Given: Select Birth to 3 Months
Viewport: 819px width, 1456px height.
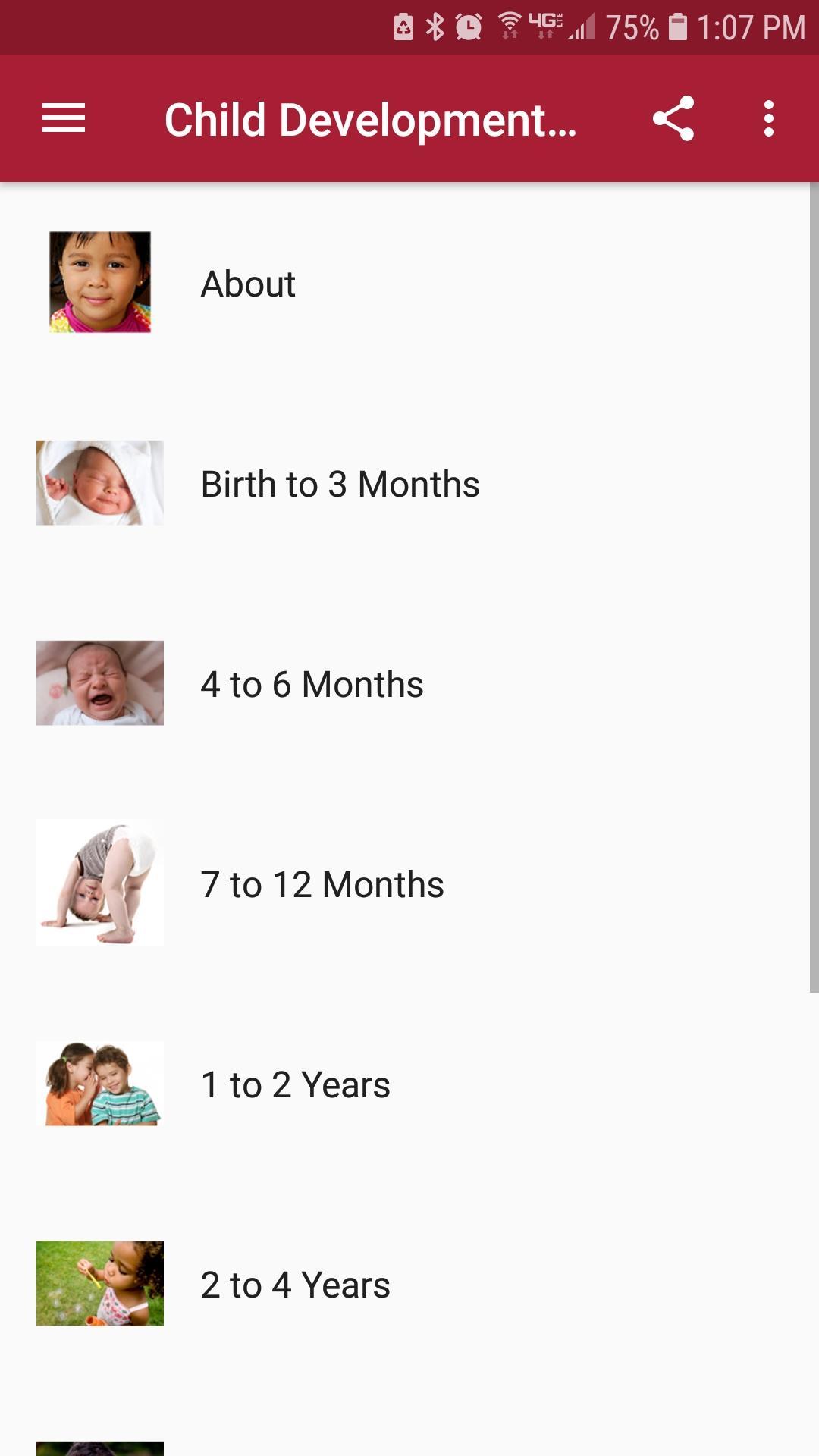Looking at the screenshot, I should [x=340, y=484].
